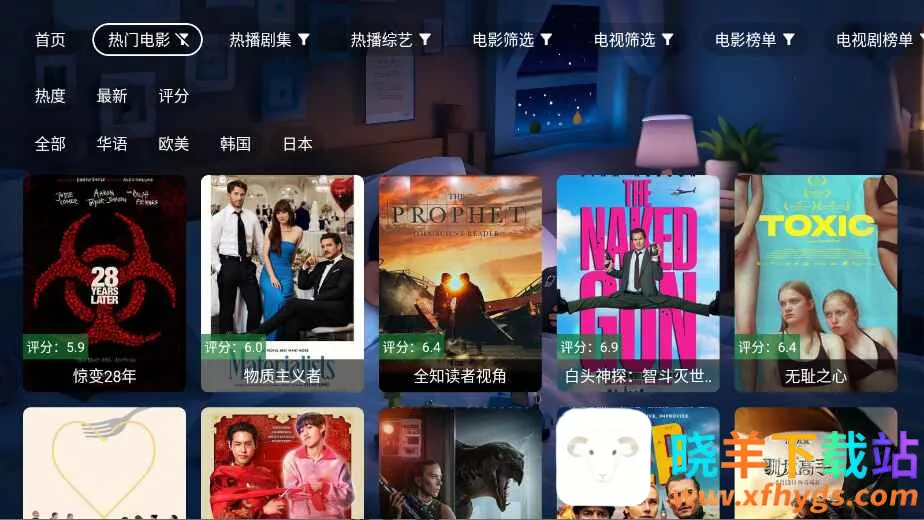Switch to the 热播剧集 tab
This screenshot has width=924, height=520.
[x=269, y=40]
